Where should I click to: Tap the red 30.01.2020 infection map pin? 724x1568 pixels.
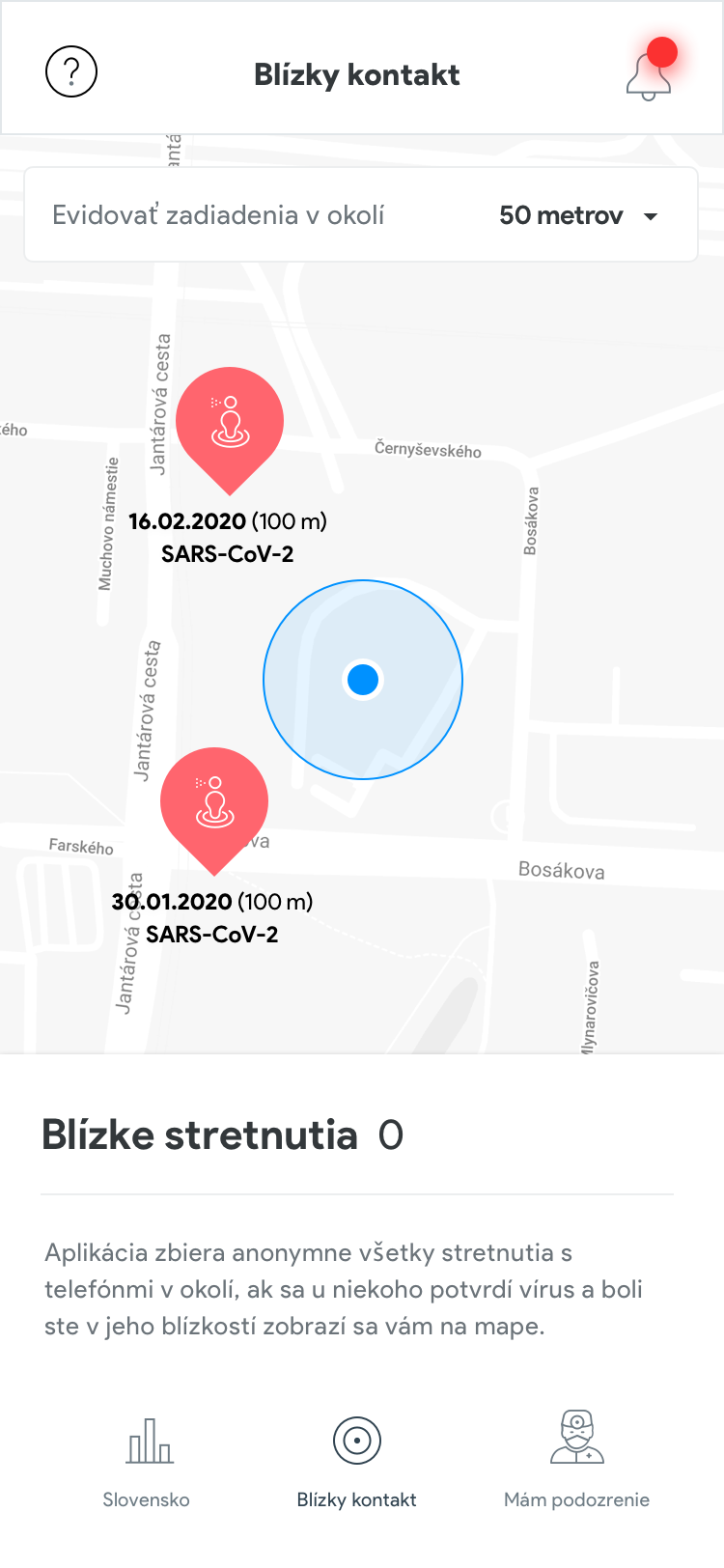coord(214,803)
